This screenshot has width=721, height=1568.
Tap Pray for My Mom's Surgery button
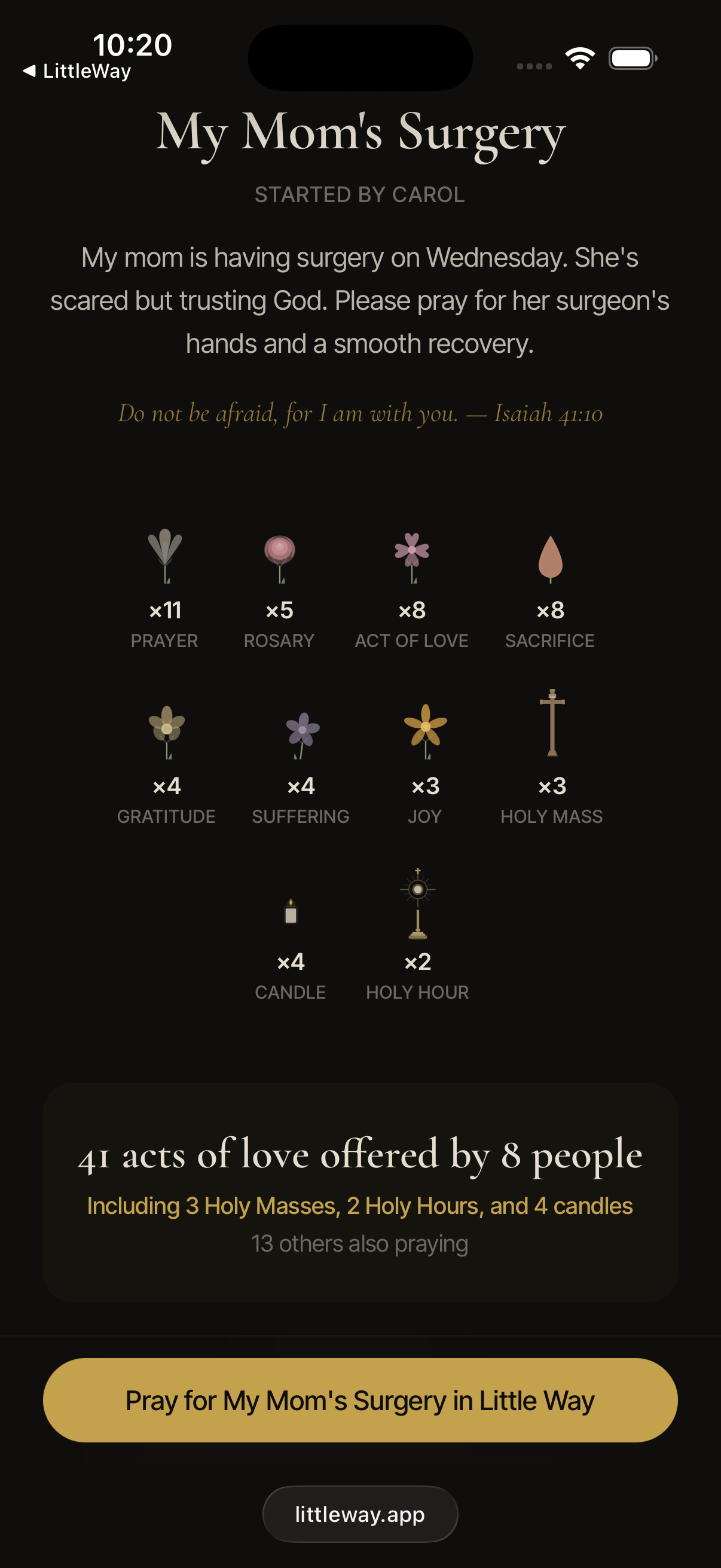click(x=360, y=1399)
